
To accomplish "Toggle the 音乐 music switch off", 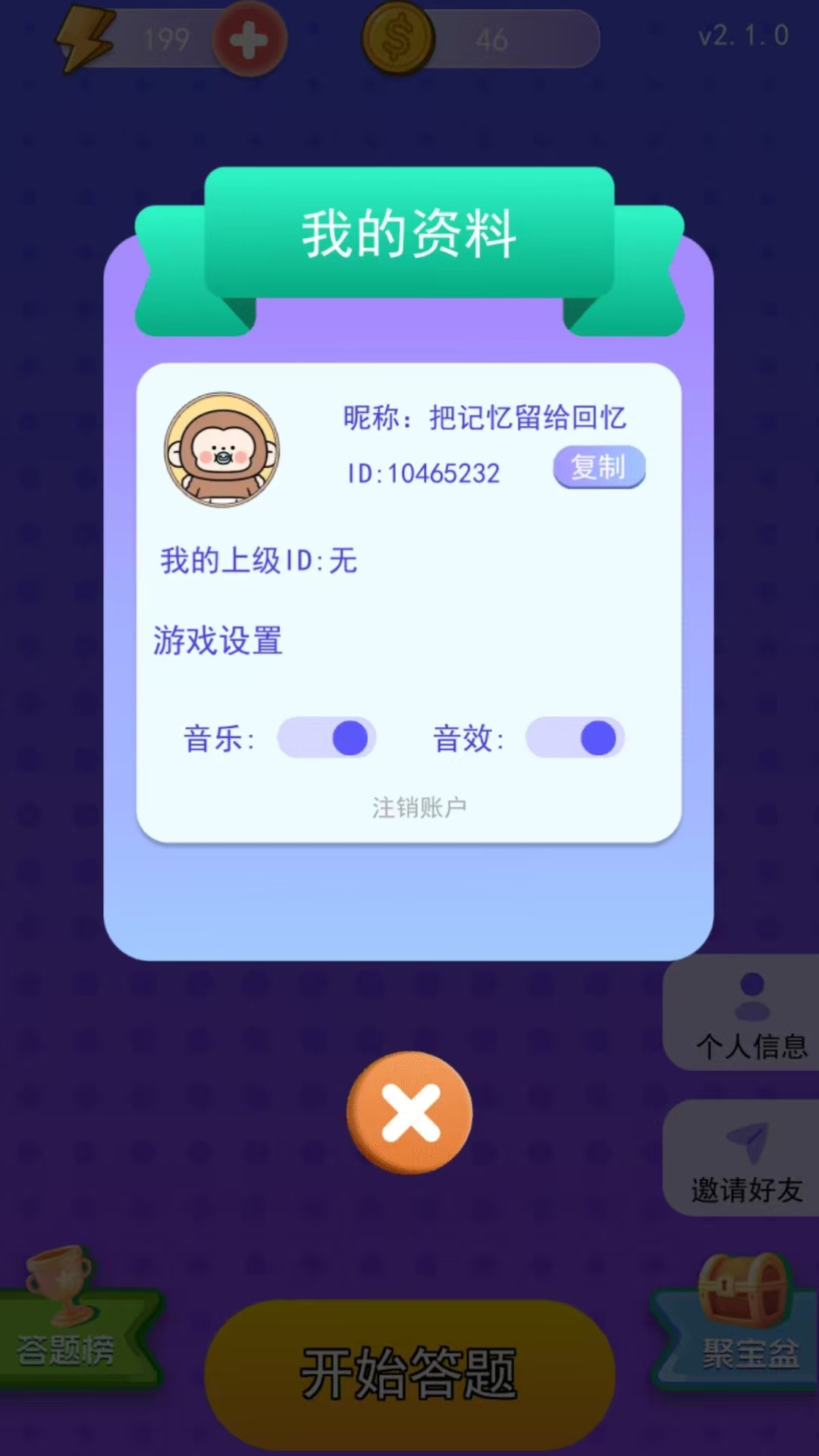I will click(327, 738).
